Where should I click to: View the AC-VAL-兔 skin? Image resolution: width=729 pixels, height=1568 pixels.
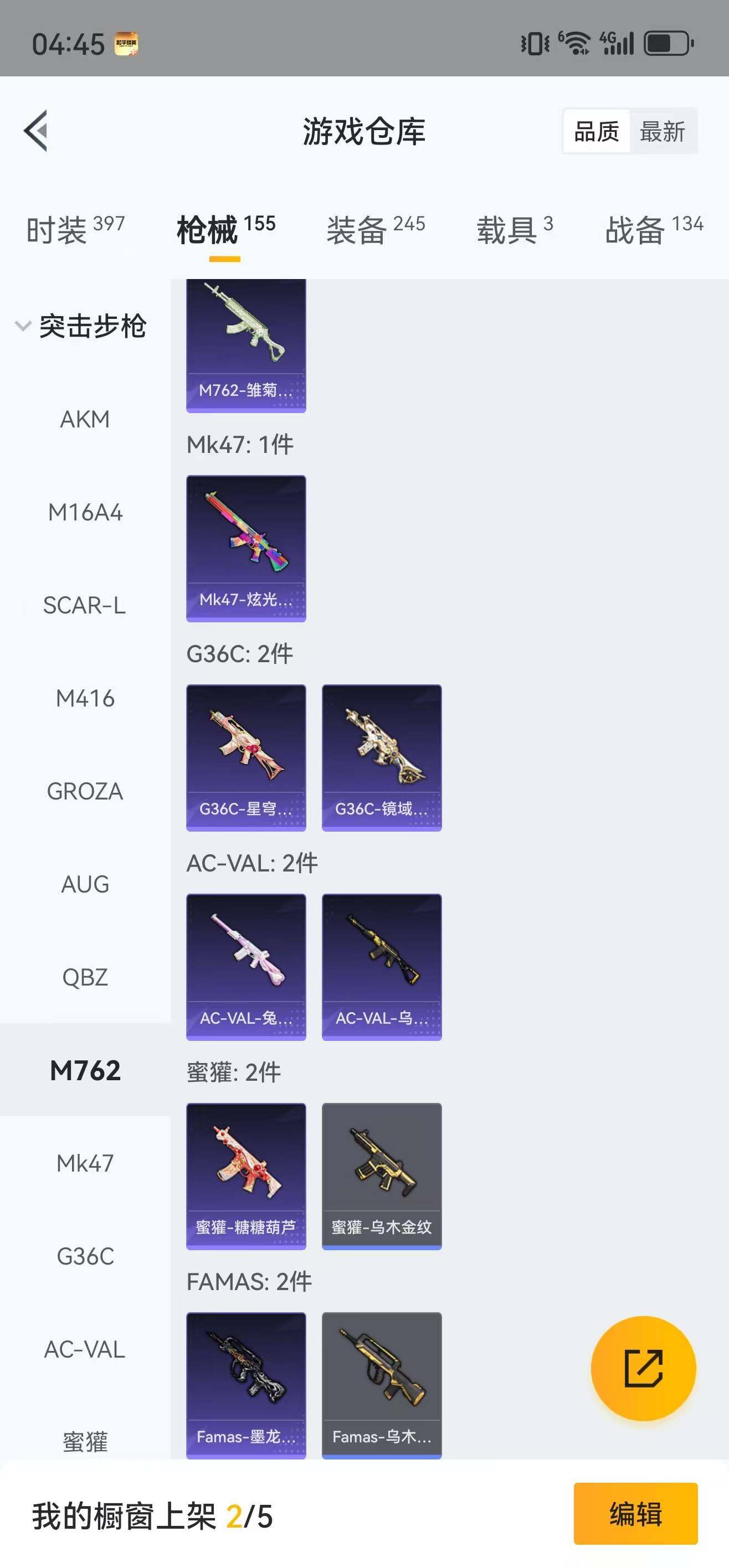pyautogui.click(x=246, y=967)
